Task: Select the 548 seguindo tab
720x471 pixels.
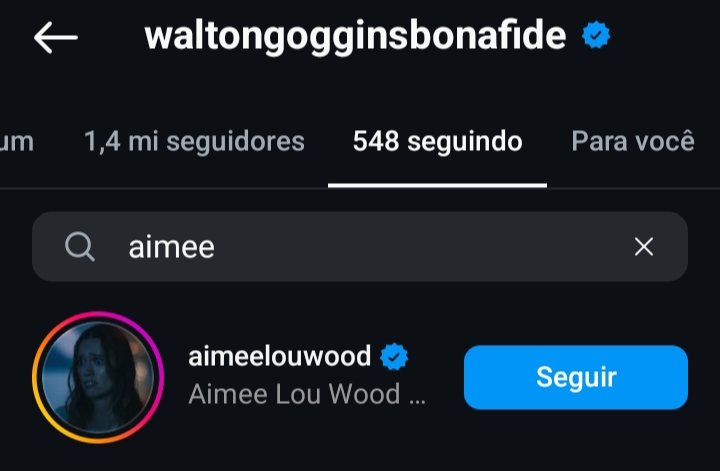Action: [437, 142]
